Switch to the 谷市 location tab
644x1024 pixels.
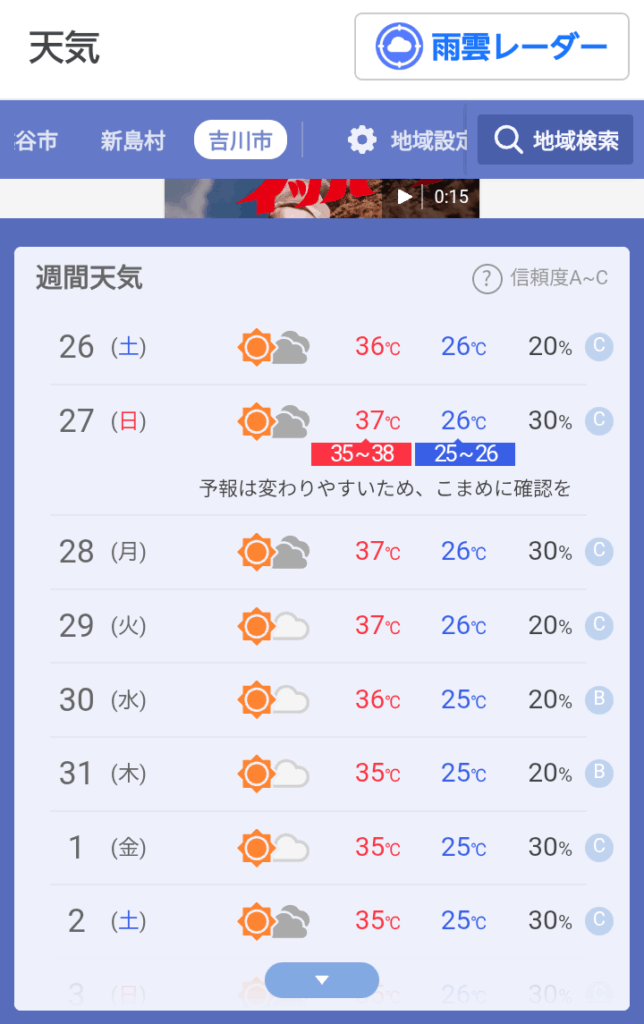point(36,140)
